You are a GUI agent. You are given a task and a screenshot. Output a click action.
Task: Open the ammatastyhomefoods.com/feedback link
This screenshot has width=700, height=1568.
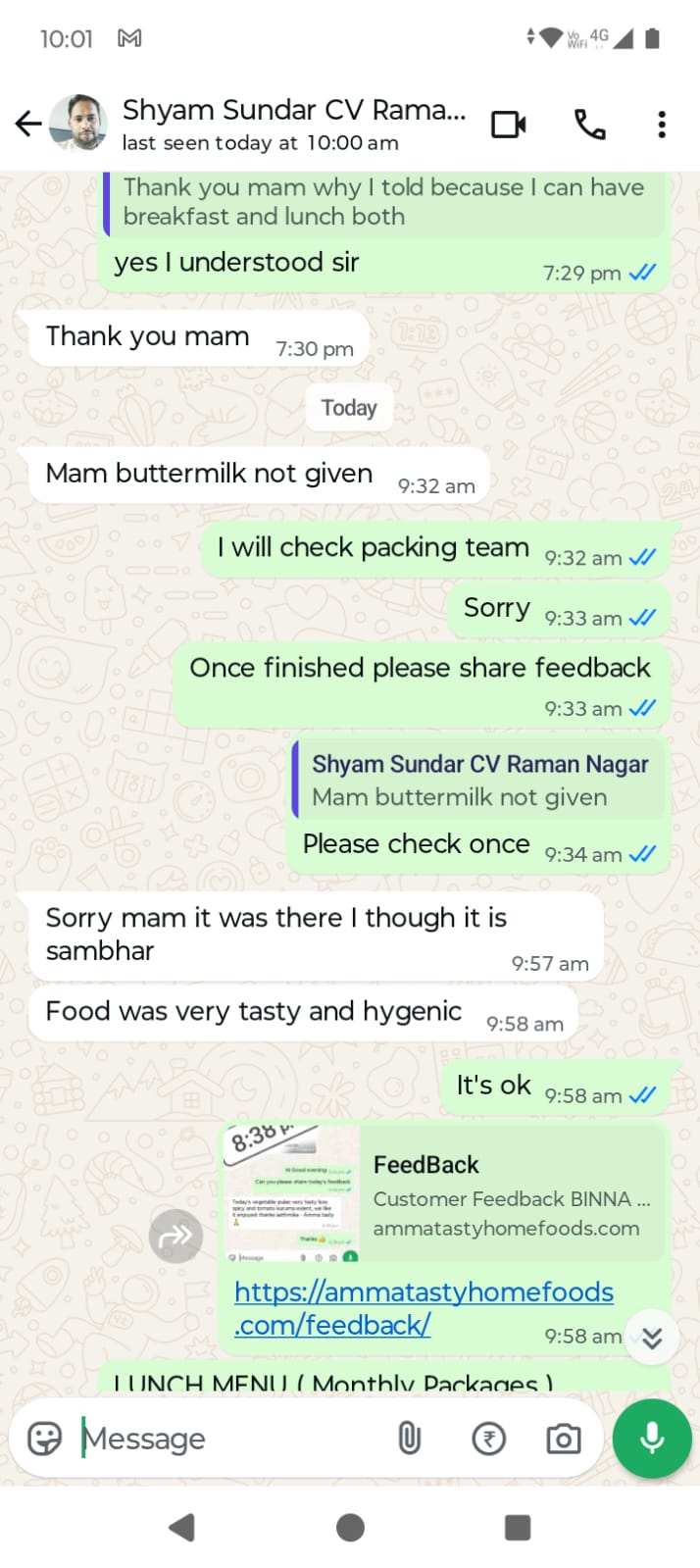(x=424, y=1308)
